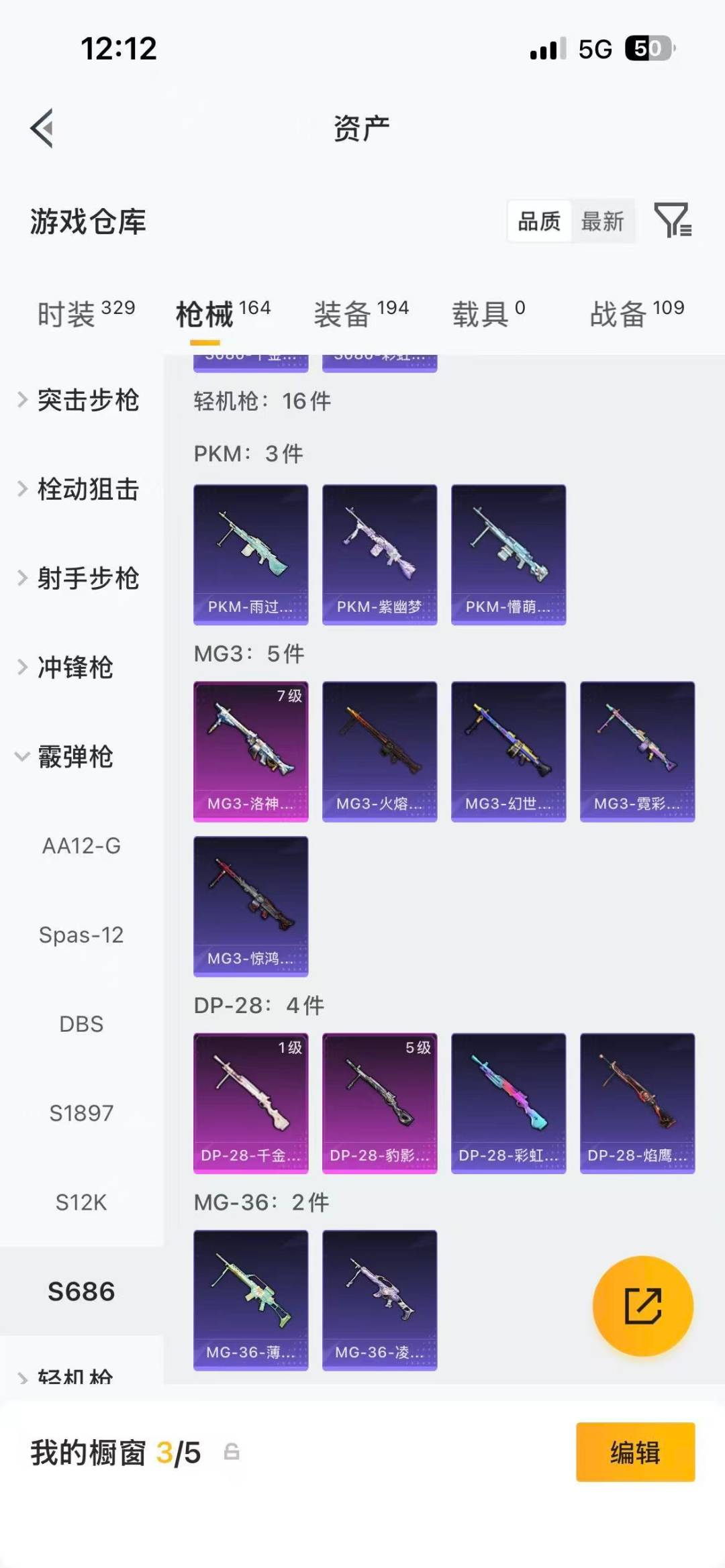Screen dimensions: 725x1568
Task: Select AA12-G in the sidebar
Action: tap(83, 846)
